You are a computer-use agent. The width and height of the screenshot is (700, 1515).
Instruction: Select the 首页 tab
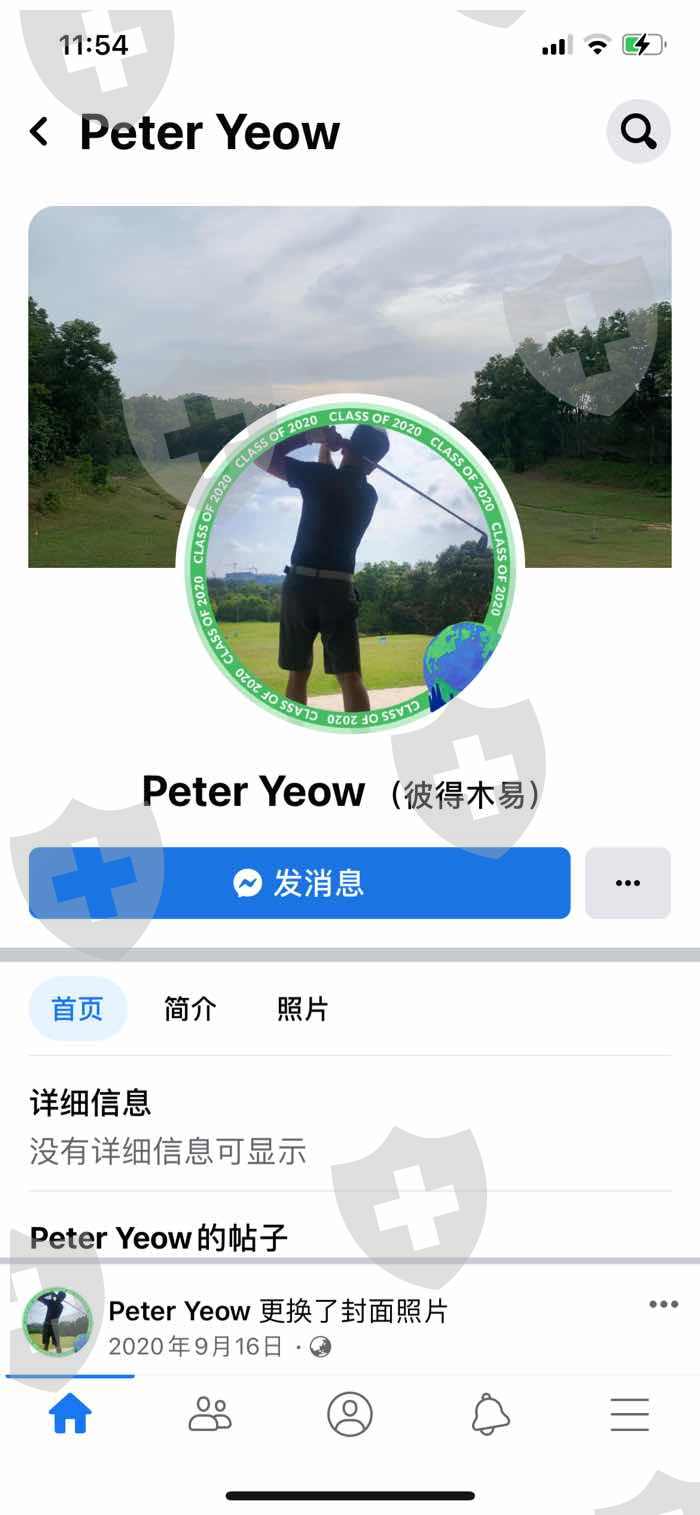click(78, 1009)
